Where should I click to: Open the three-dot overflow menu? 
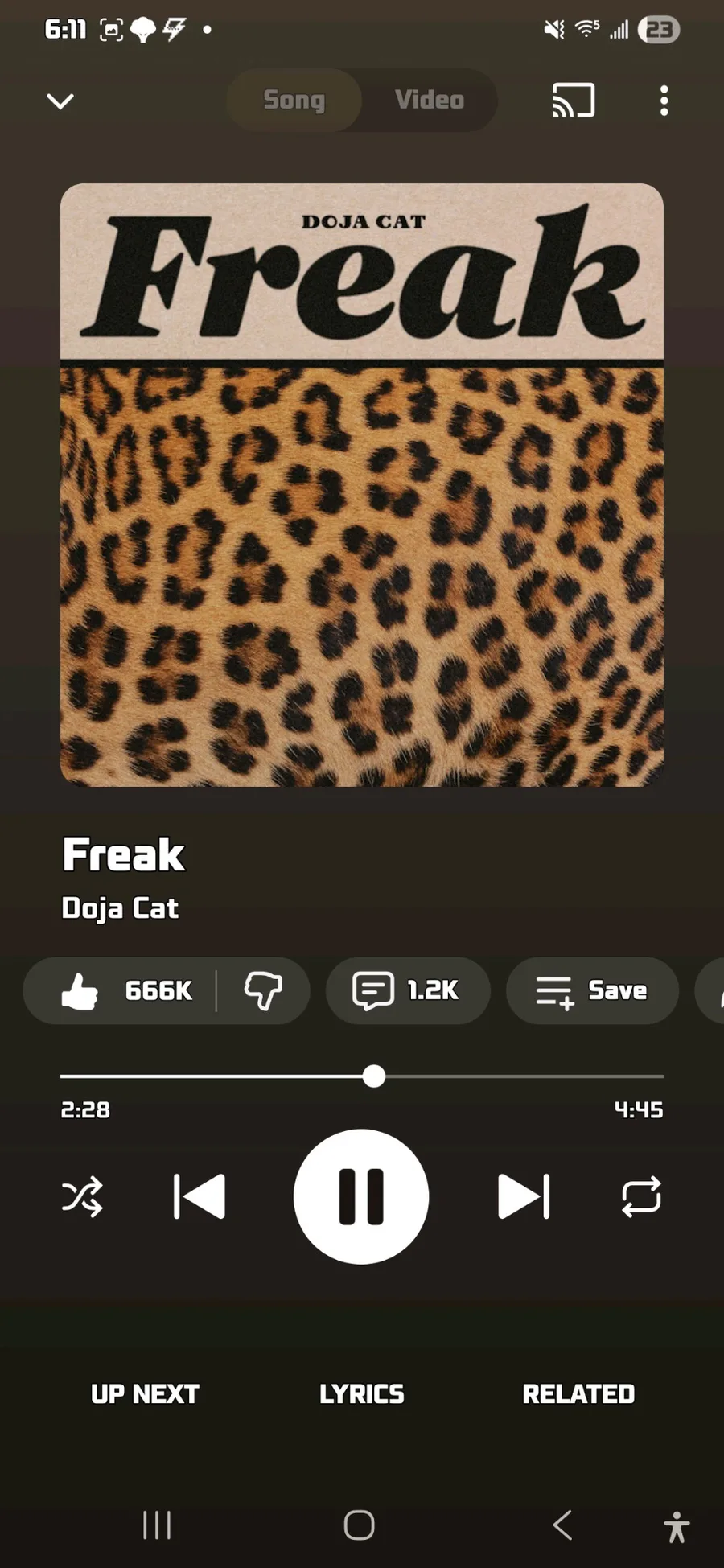pyautogui.click(x=664, y=101)
